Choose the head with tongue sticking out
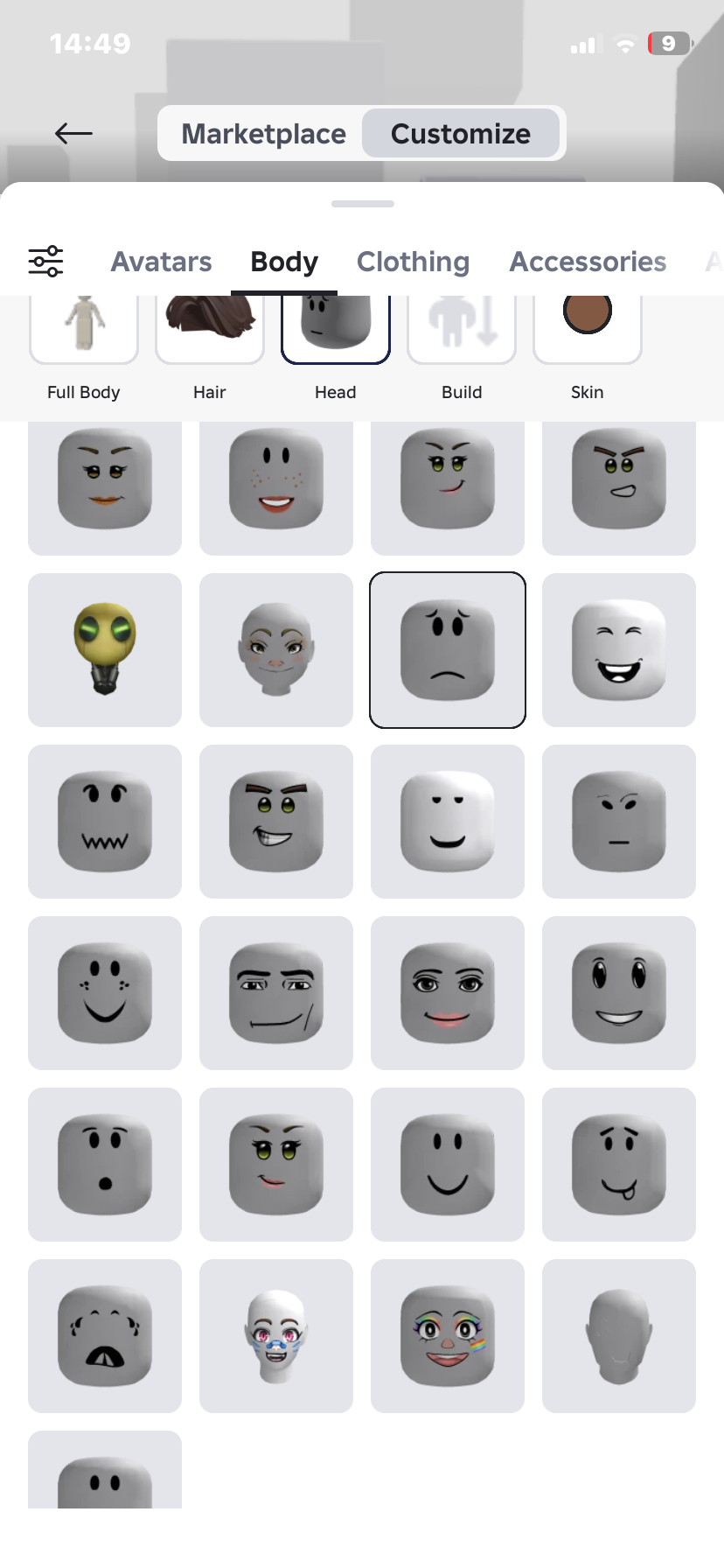Screen dimensions: 724x1568 point(619,1164)
